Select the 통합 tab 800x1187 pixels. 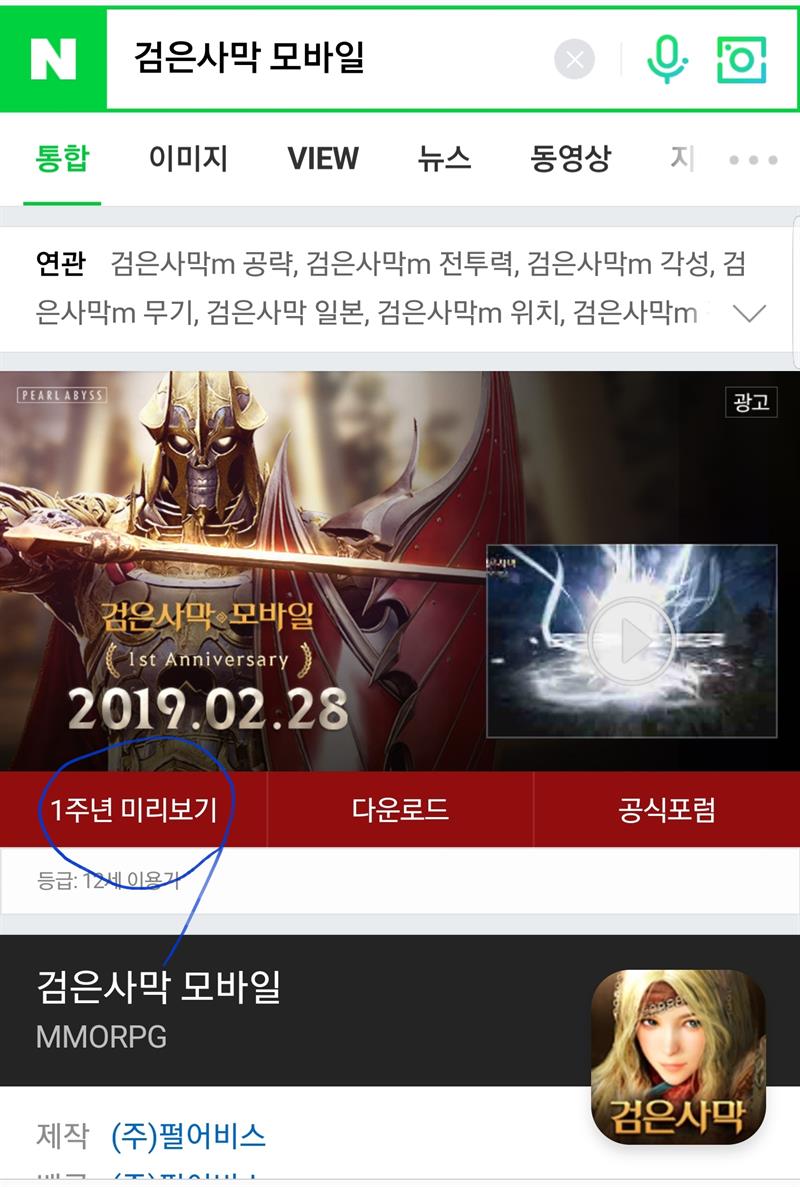(x=62, y=159)
